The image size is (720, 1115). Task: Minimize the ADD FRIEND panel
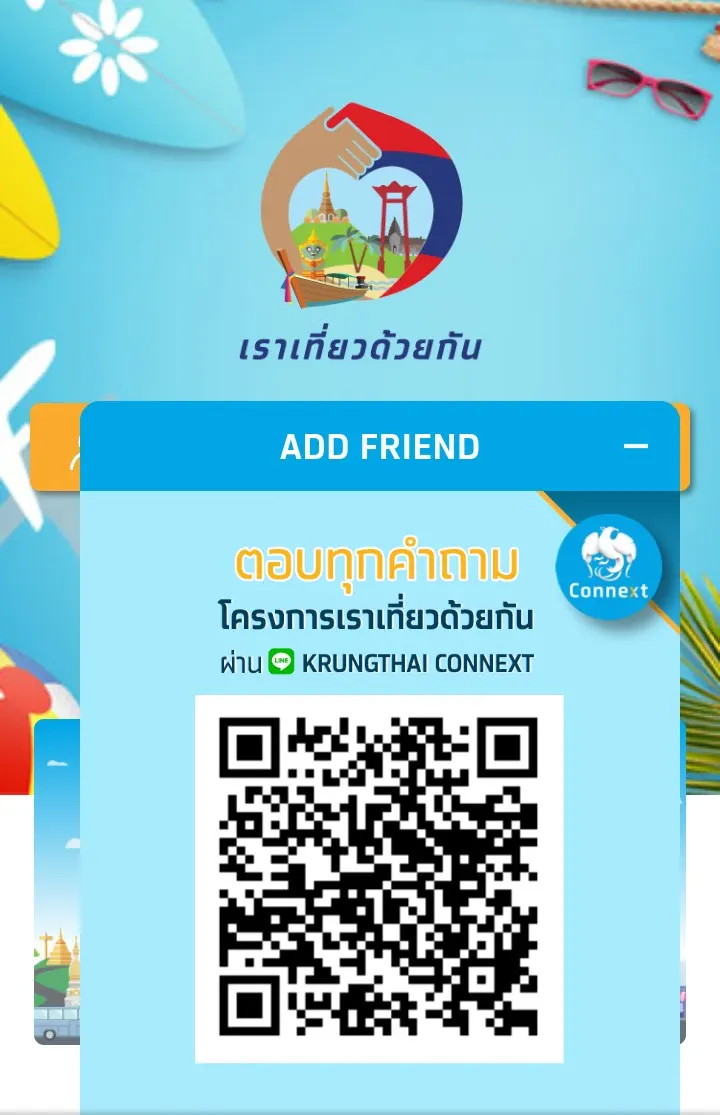(636, 447)
